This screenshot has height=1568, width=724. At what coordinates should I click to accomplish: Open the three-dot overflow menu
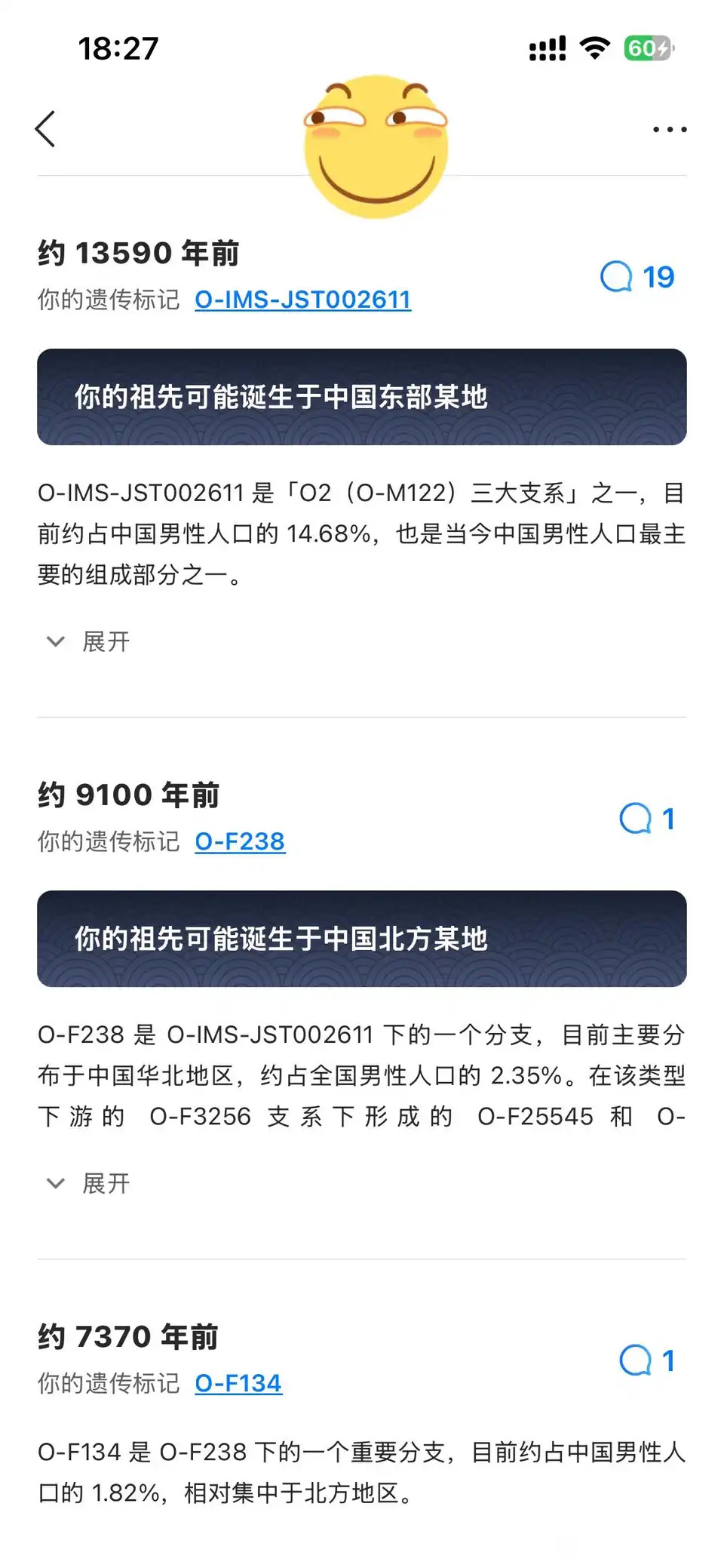pos(669,130)
